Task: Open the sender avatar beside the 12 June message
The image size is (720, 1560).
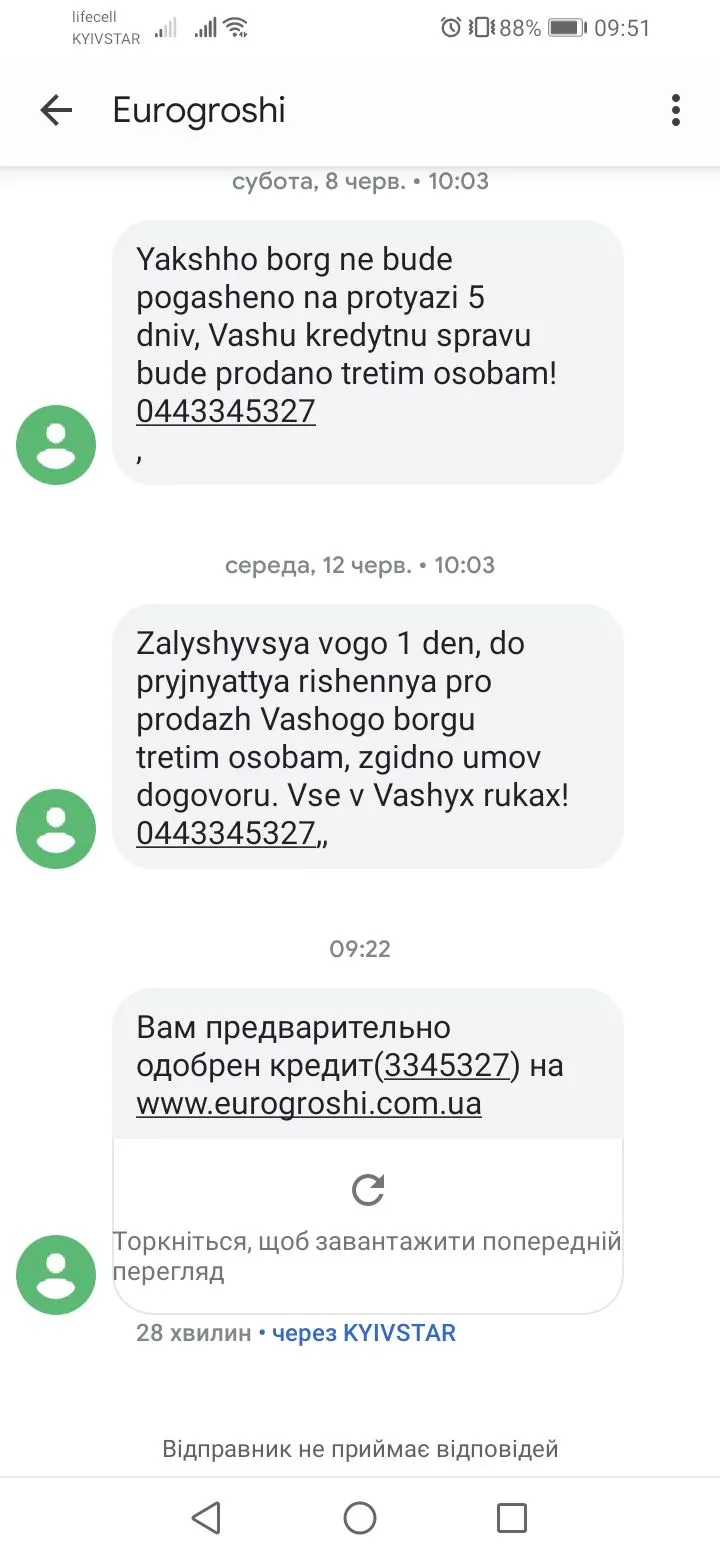Action: pos(56,829)
